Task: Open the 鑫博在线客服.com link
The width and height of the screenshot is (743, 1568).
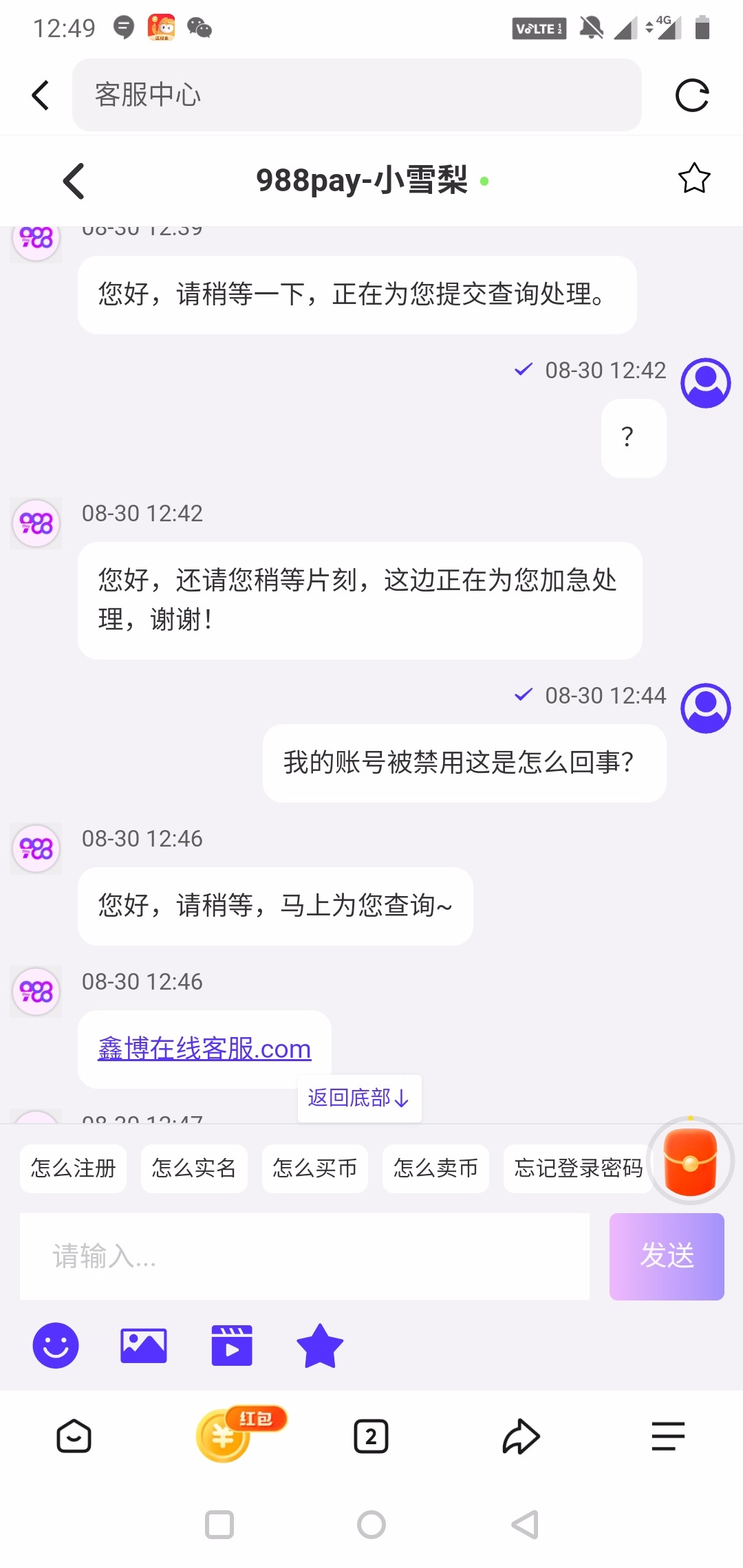Action: point(204,1049)
